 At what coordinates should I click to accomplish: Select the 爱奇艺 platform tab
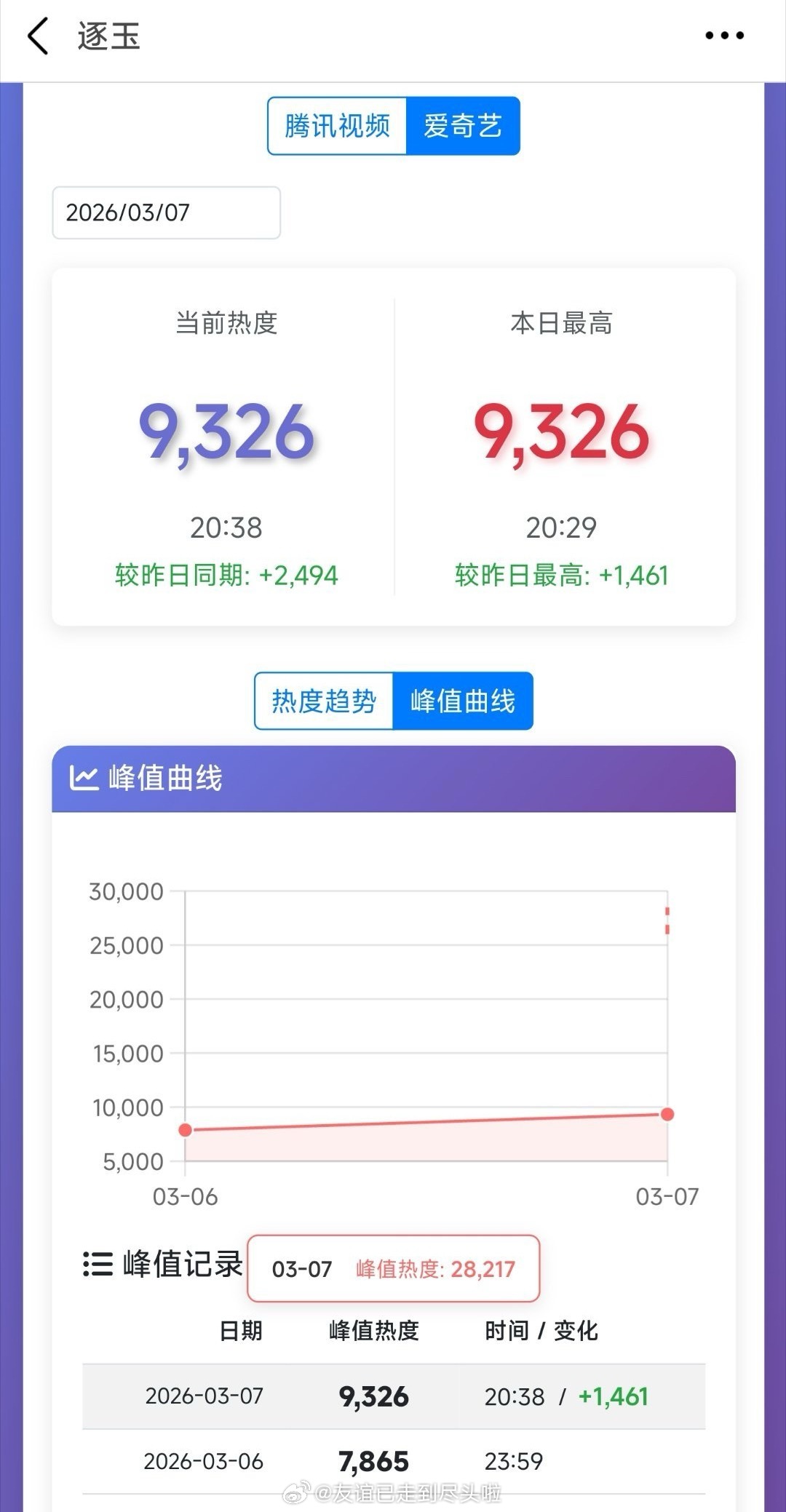(x=464, y=125)
